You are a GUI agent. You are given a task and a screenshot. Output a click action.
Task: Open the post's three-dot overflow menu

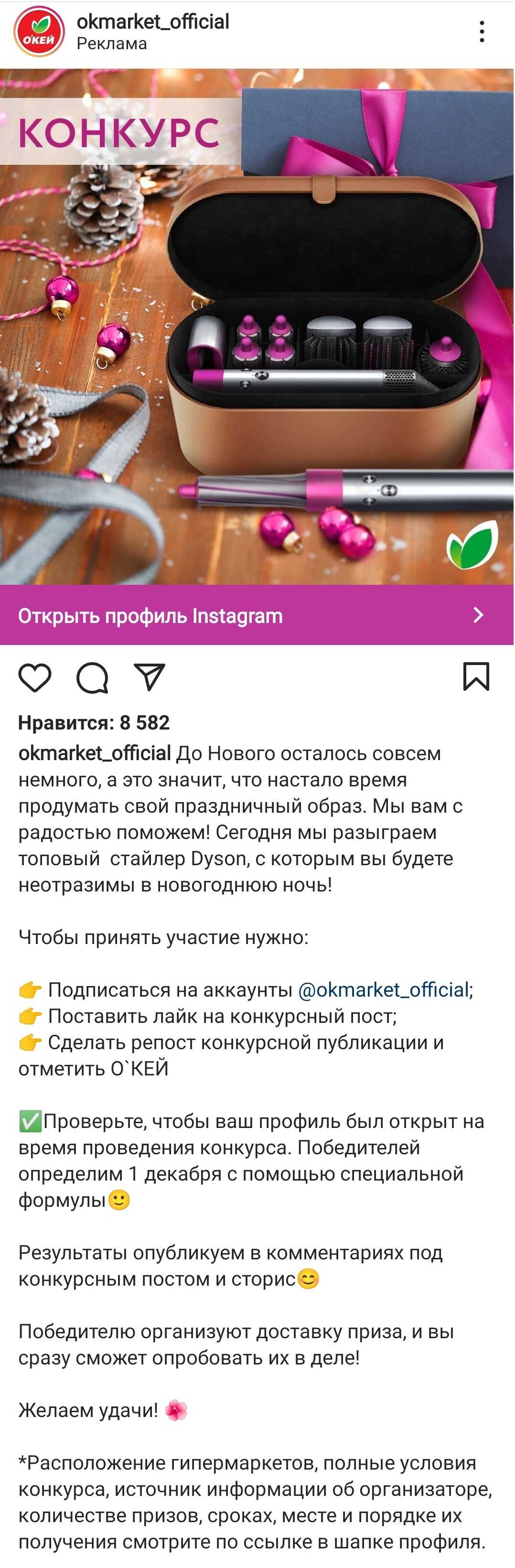(x=482, y=32)
